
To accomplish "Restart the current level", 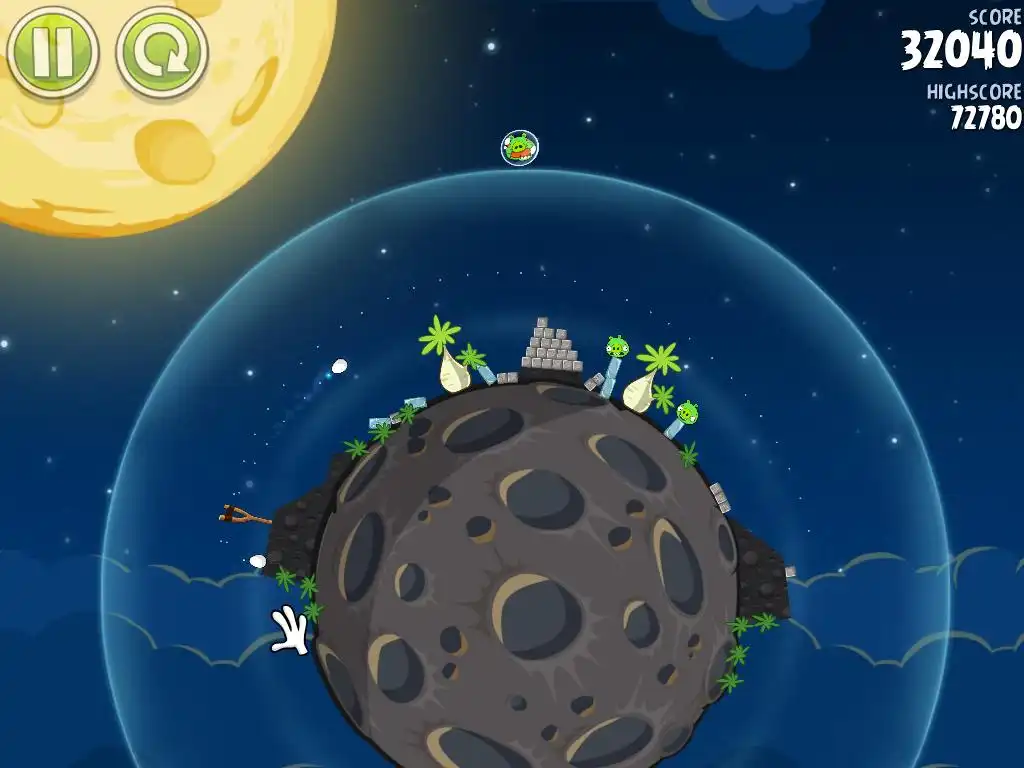I will [161, 50].
